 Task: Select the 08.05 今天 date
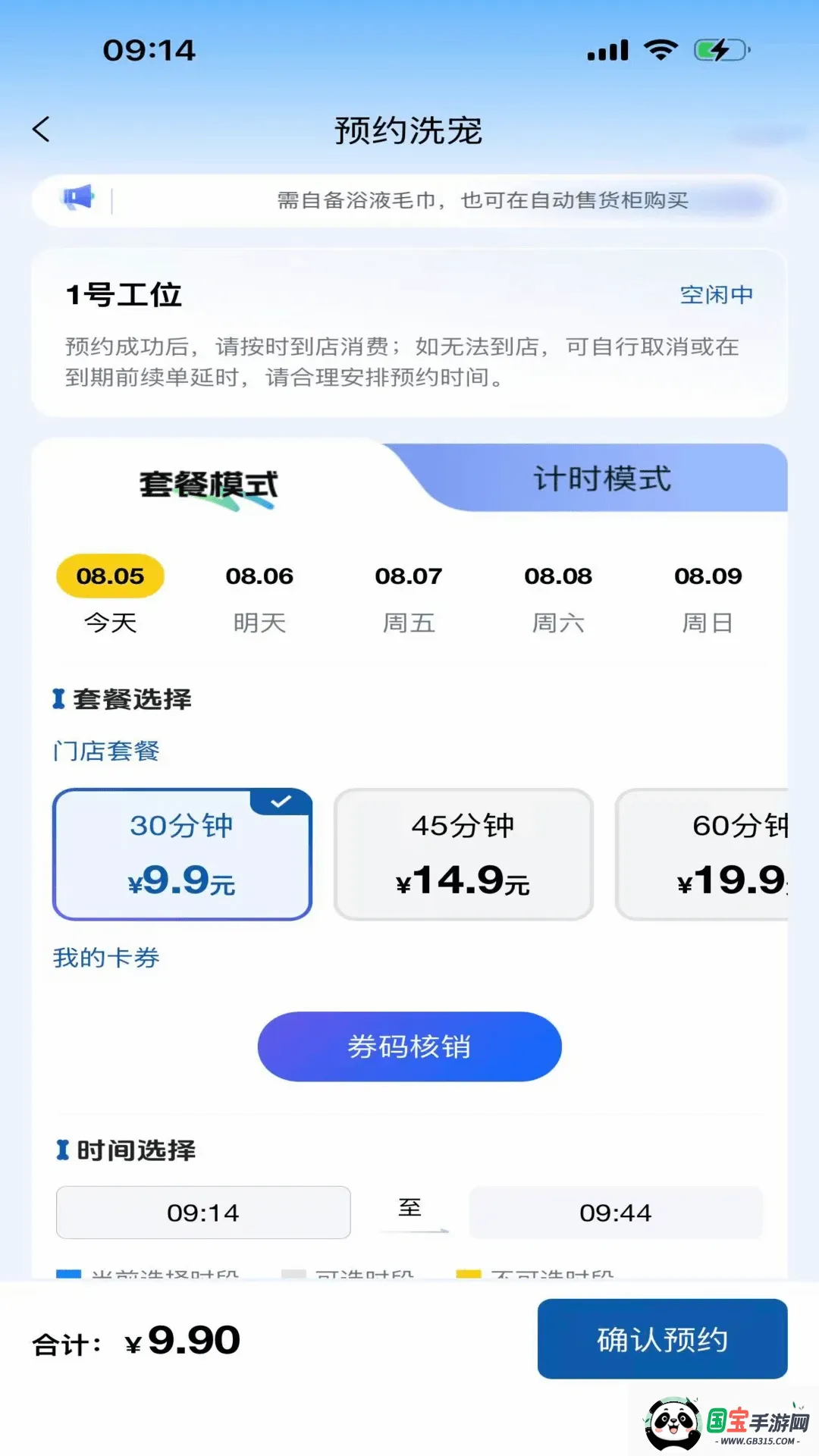(110, 598)
